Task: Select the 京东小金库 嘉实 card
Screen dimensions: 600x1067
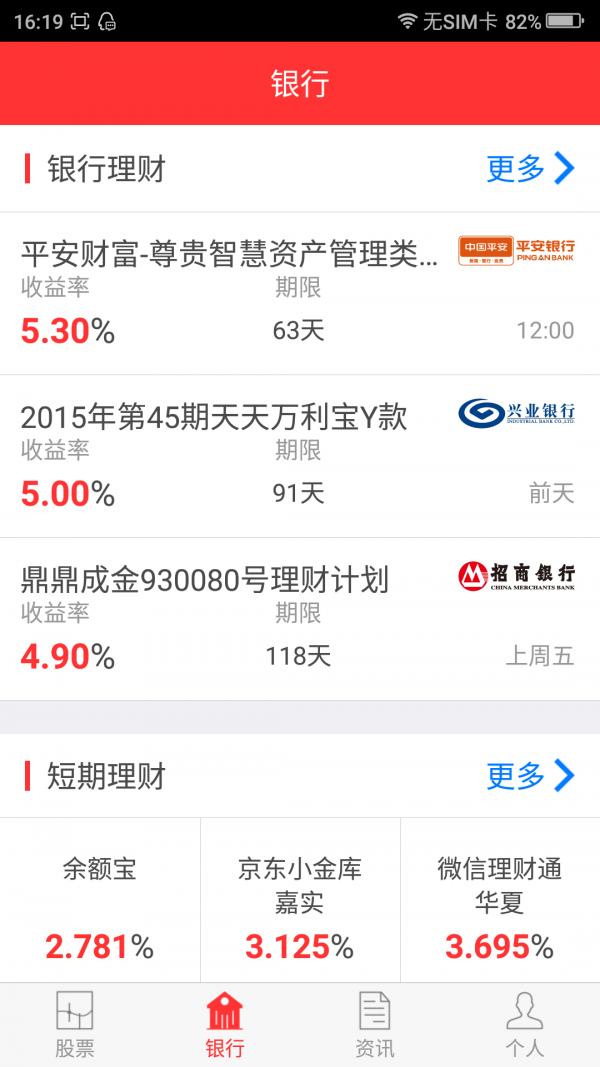Action: [x=300, y=900]
